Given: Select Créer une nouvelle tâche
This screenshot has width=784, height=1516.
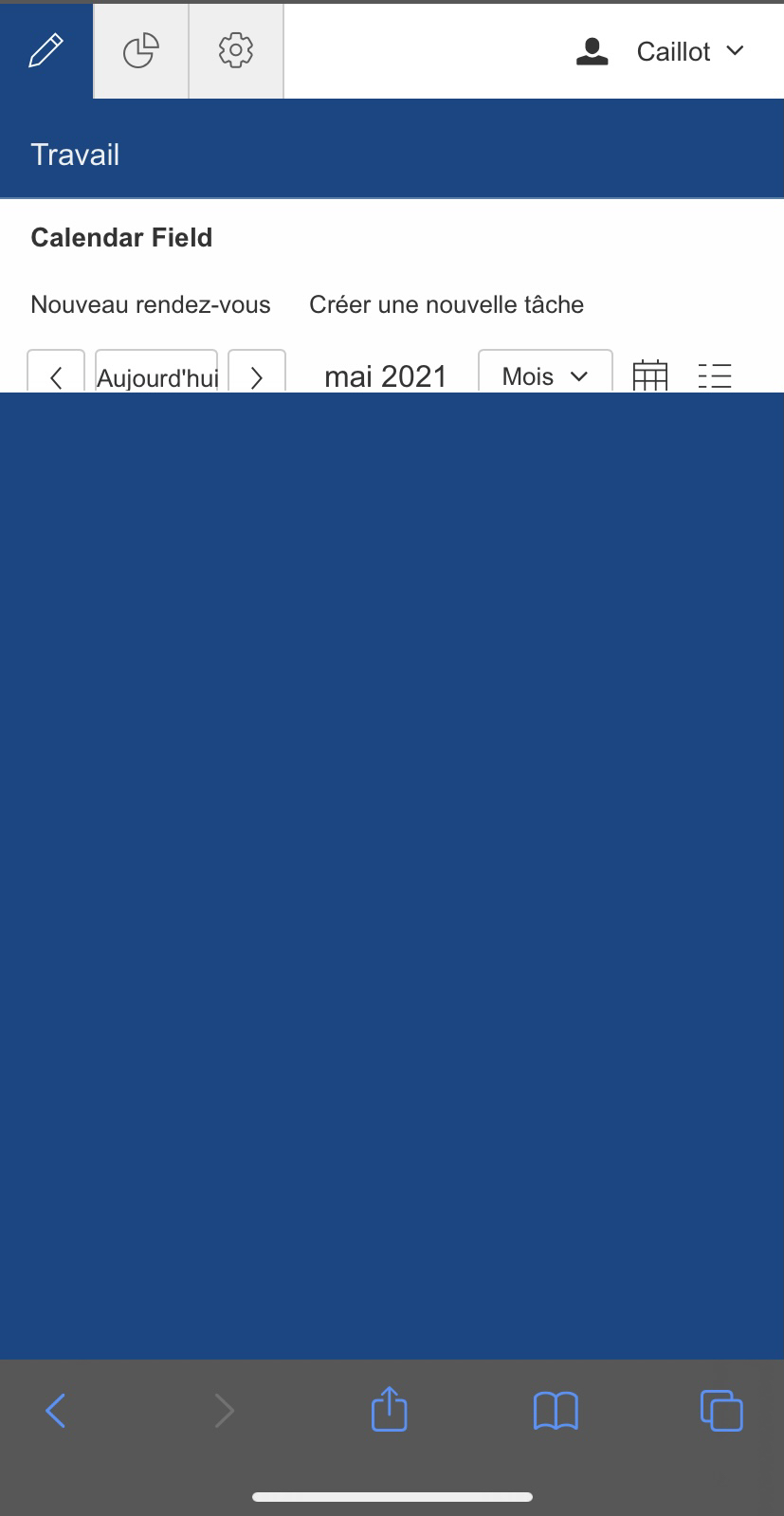Looking at the screenshot, I should coord(447,304).
